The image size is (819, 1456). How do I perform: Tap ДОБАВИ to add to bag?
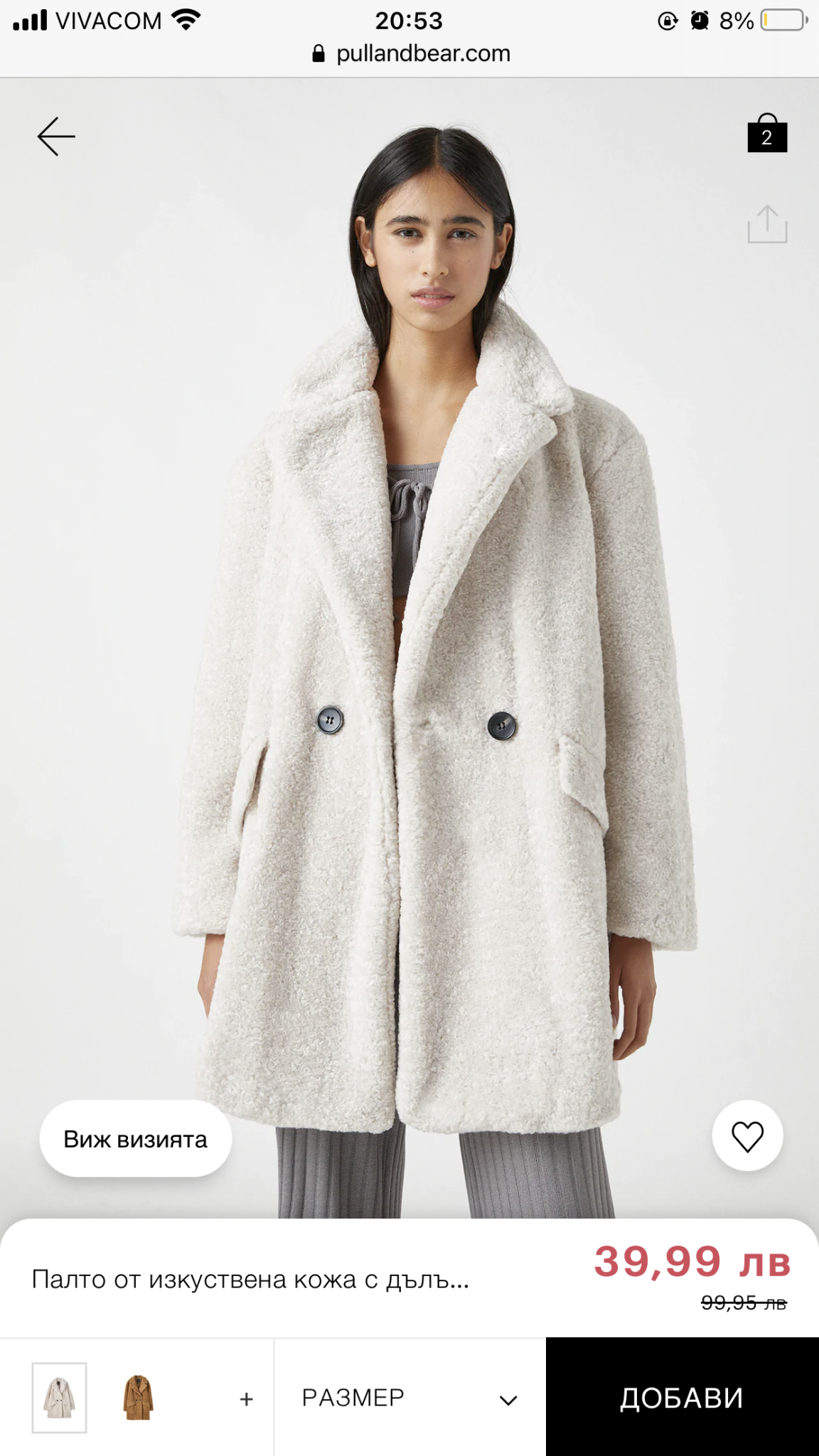pos(682,1398)
